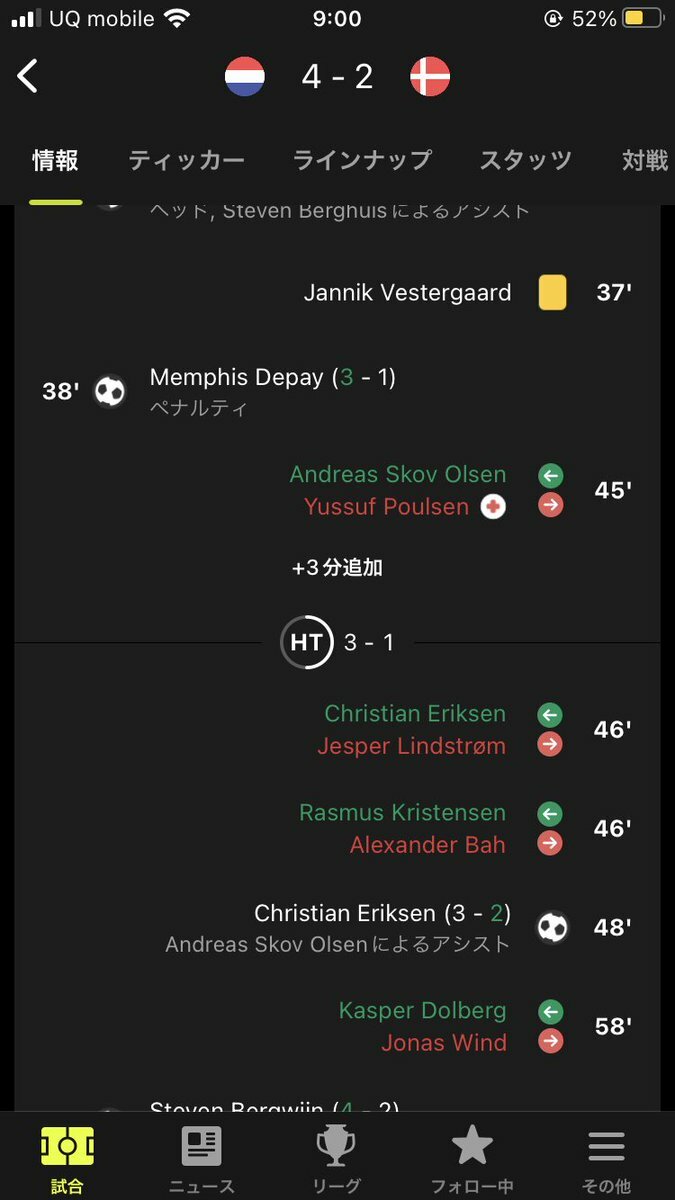Screen dimensions: 675x1200
Task: Open the Denmark team flag
Action: 430,76
